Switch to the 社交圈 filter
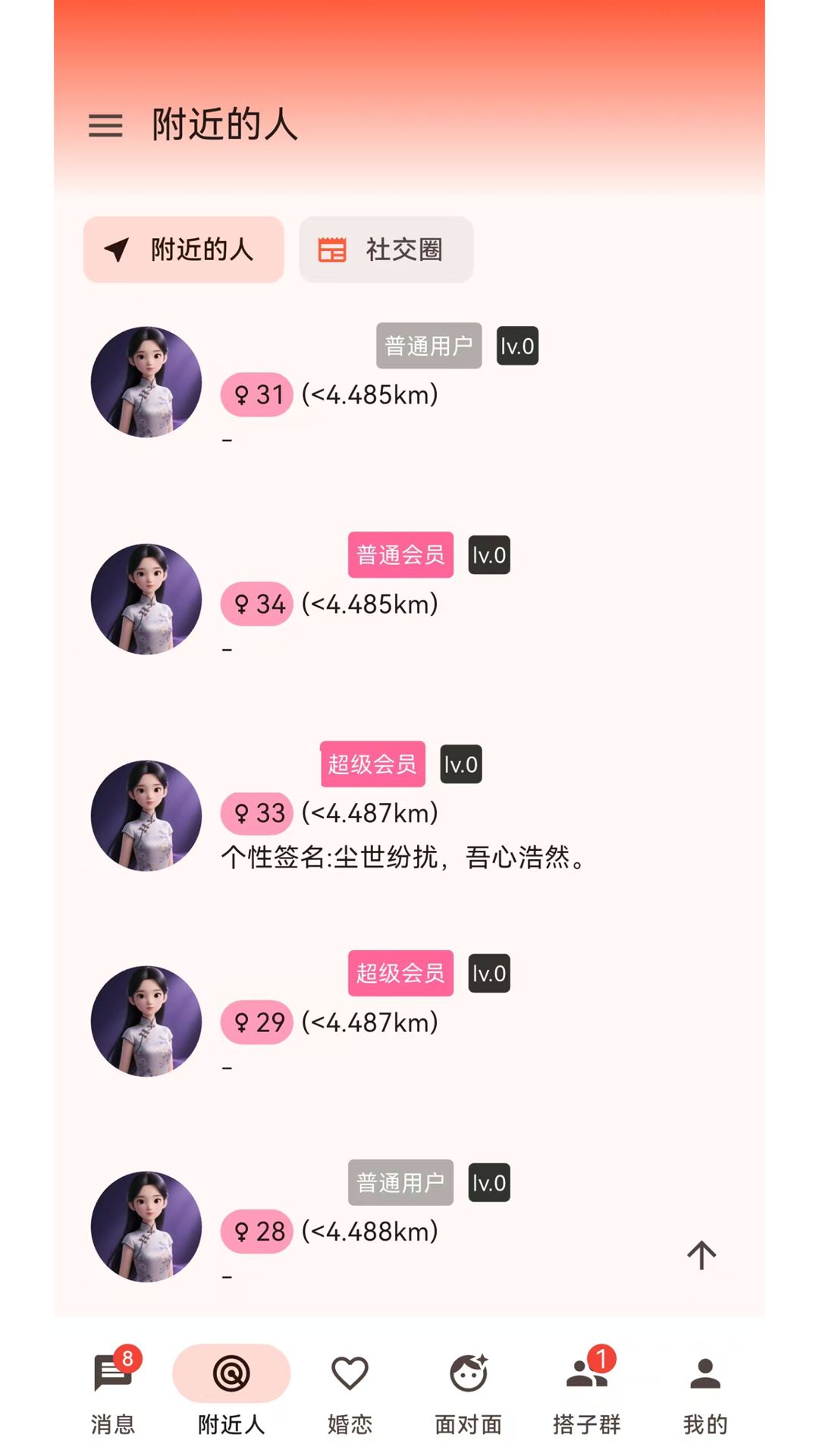 coord(386,249)
